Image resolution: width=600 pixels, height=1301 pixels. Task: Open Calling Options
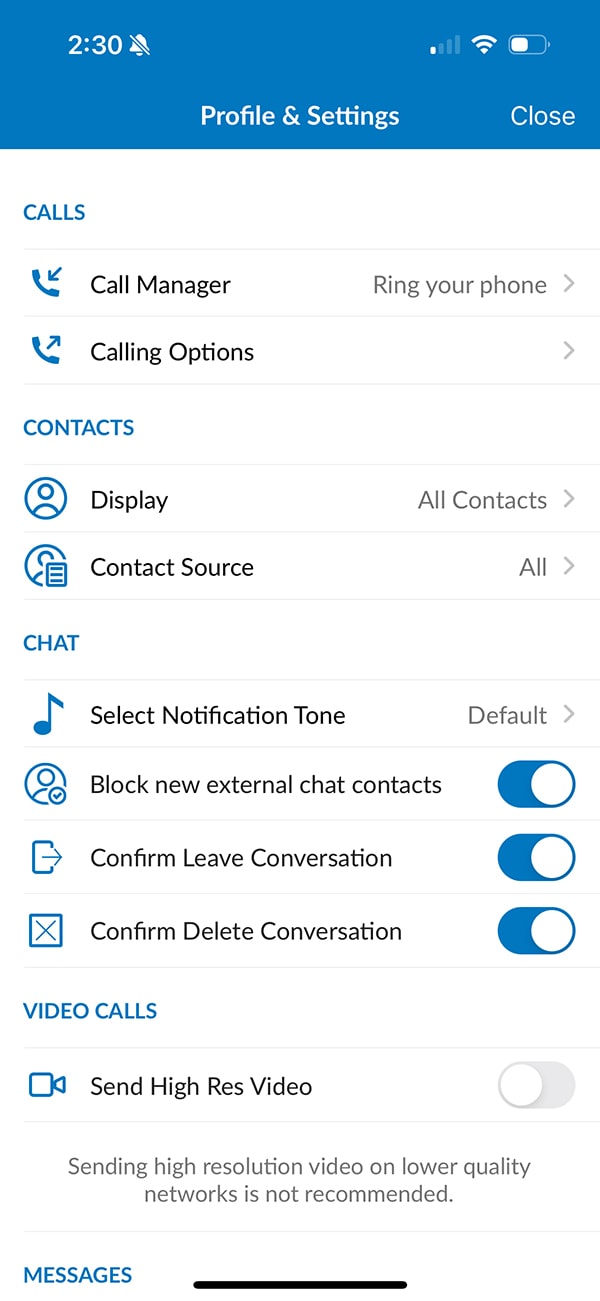pyautogui.click(x=300, y=351)
